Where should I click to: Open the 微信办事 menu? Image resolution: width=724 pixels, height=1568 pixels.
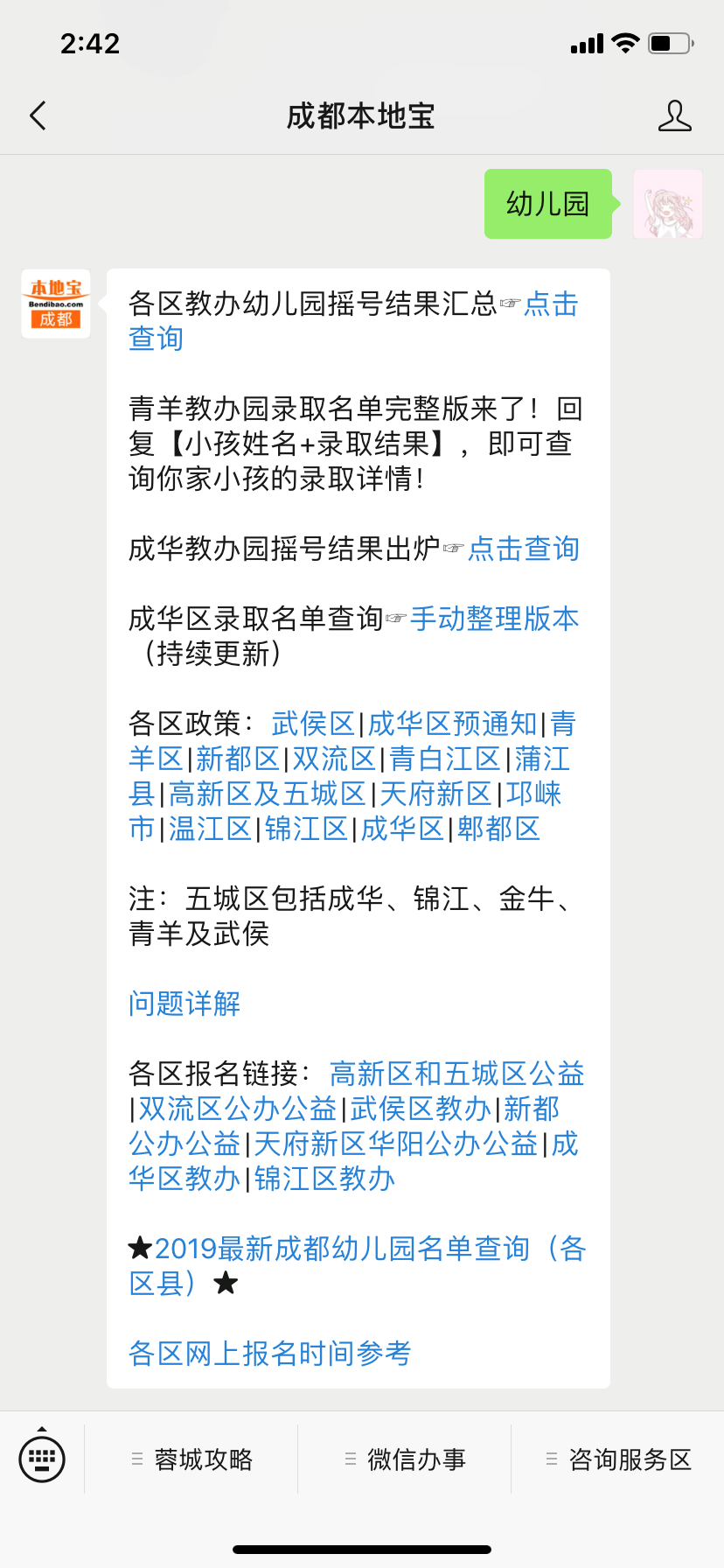coord(405,1459)
